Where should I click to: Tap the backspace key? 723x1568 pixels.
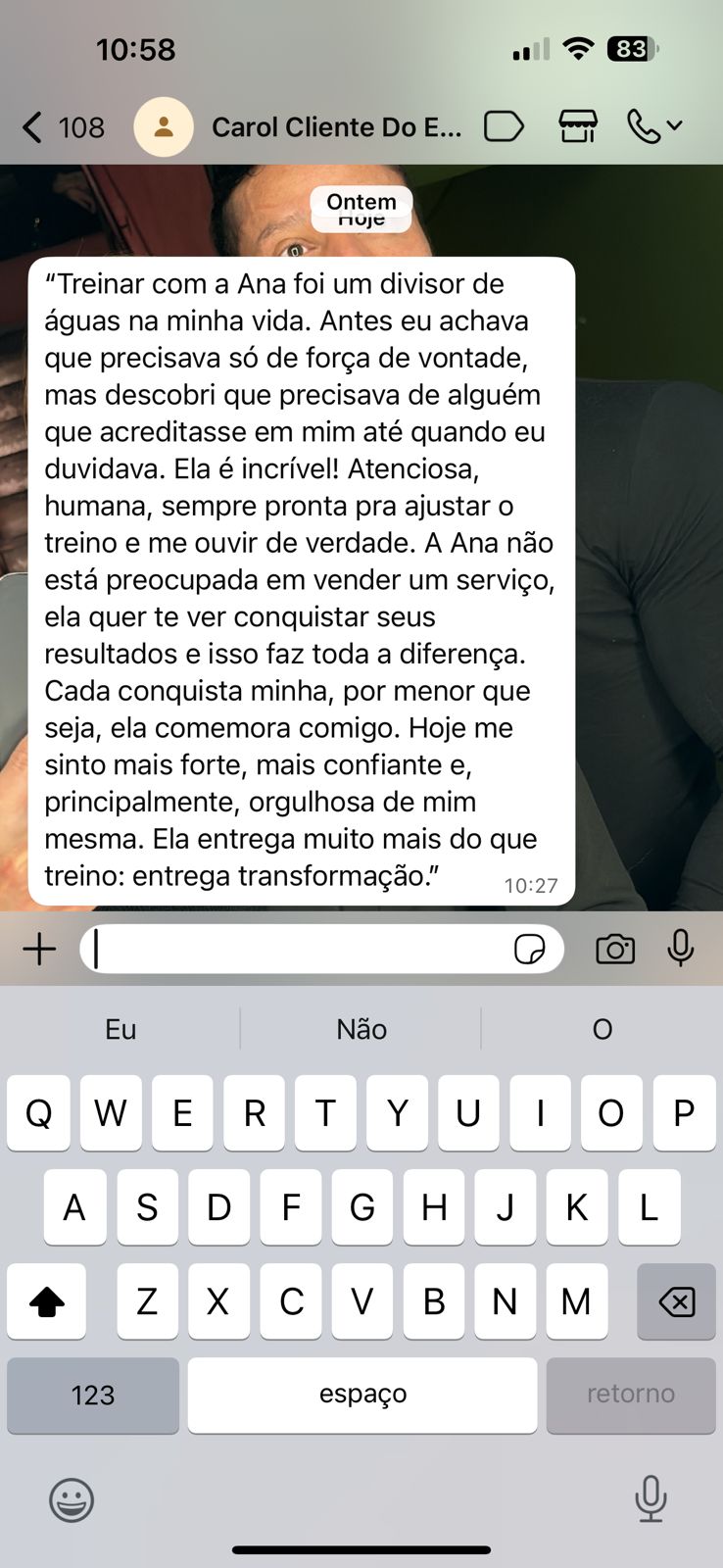click(x=676, y=1301)
